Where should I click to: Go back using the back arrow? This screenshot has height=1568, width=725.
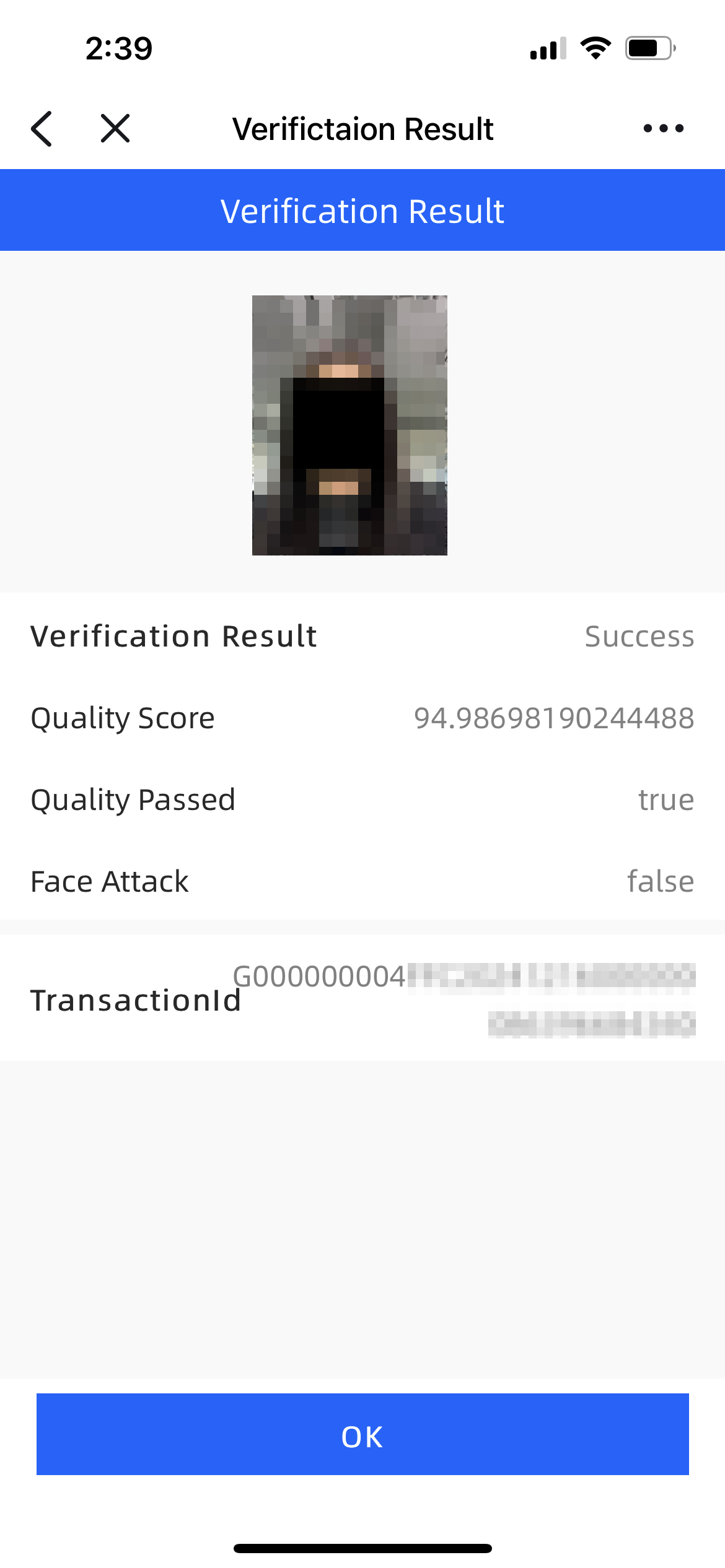[x=42, y=129]
